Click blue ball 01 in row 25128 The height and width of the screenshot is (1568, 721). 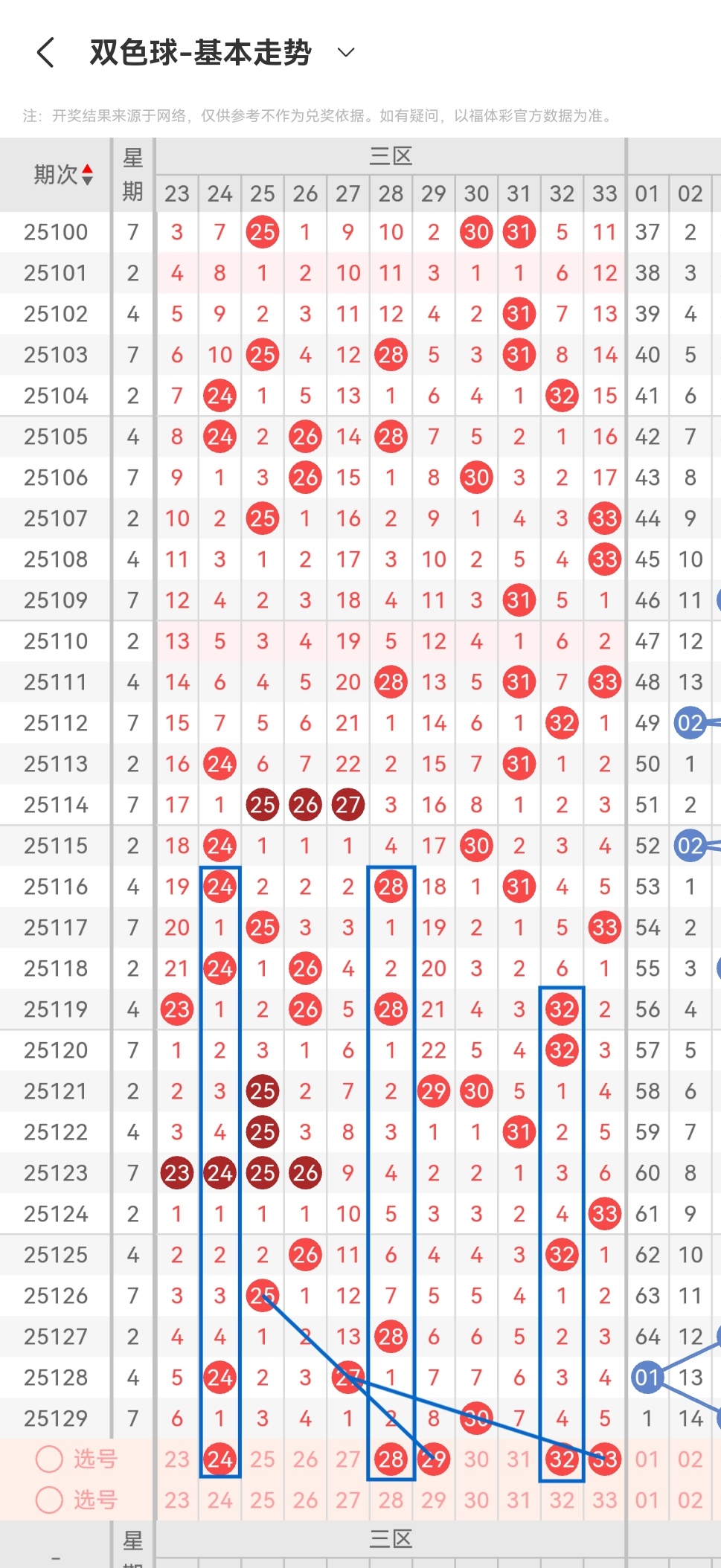[x=647, y=1377]
